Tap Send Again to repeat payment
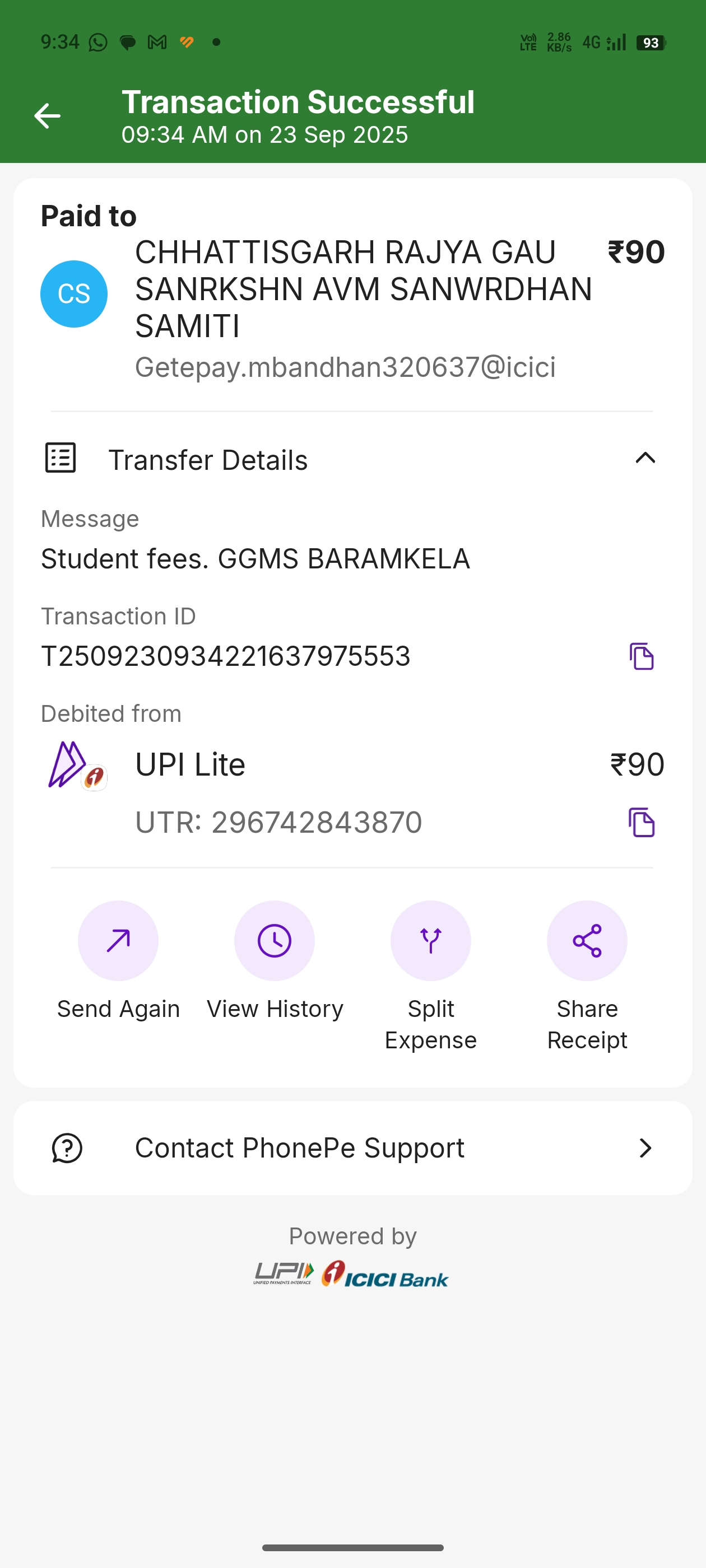The image size is (706, 1568). (x=118, y=941)
